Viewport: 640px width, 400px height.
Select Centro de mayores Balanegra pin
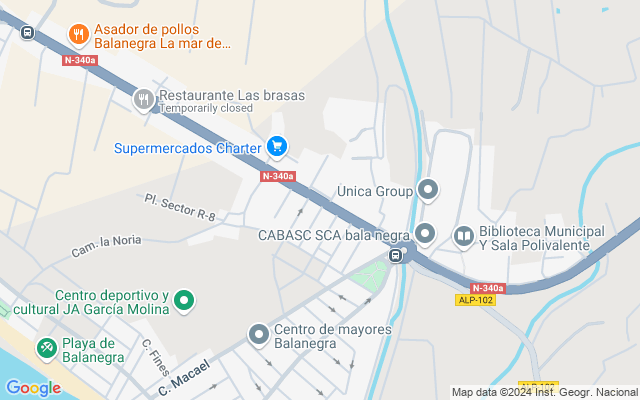tap(259, 334)
